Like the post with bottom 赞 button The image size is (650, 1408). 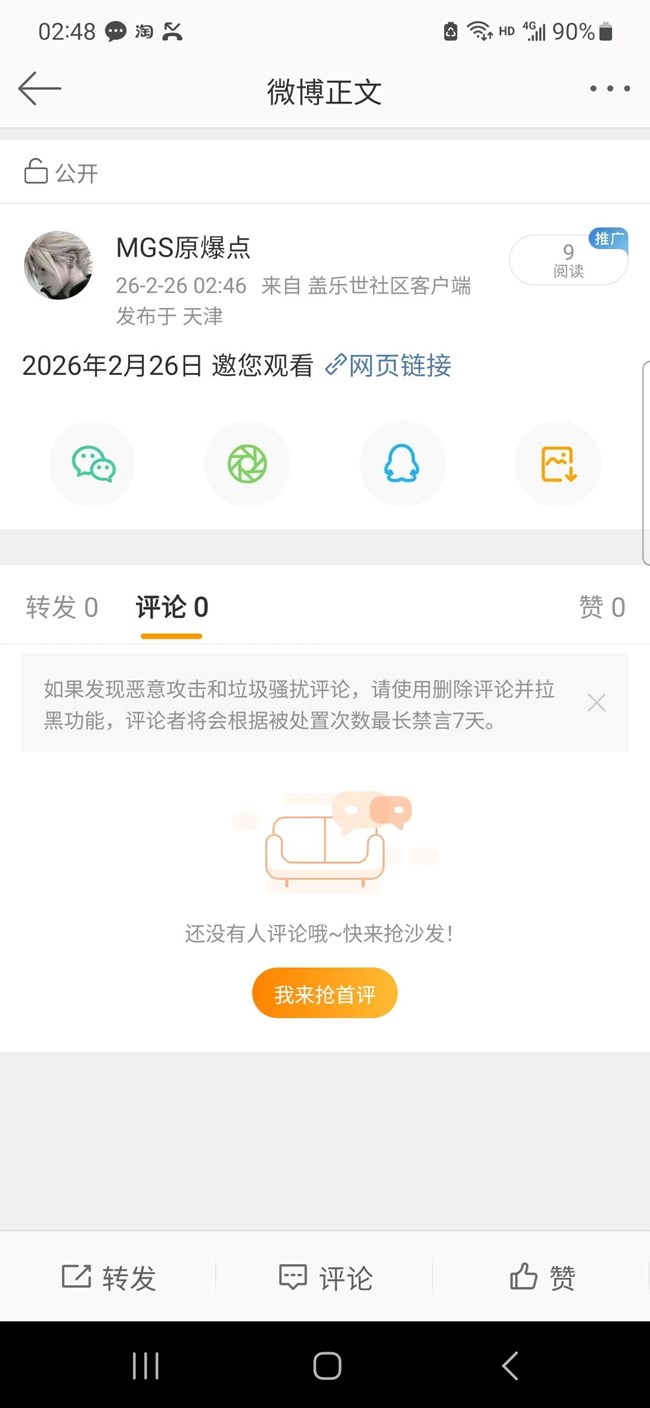[542, 1277]
